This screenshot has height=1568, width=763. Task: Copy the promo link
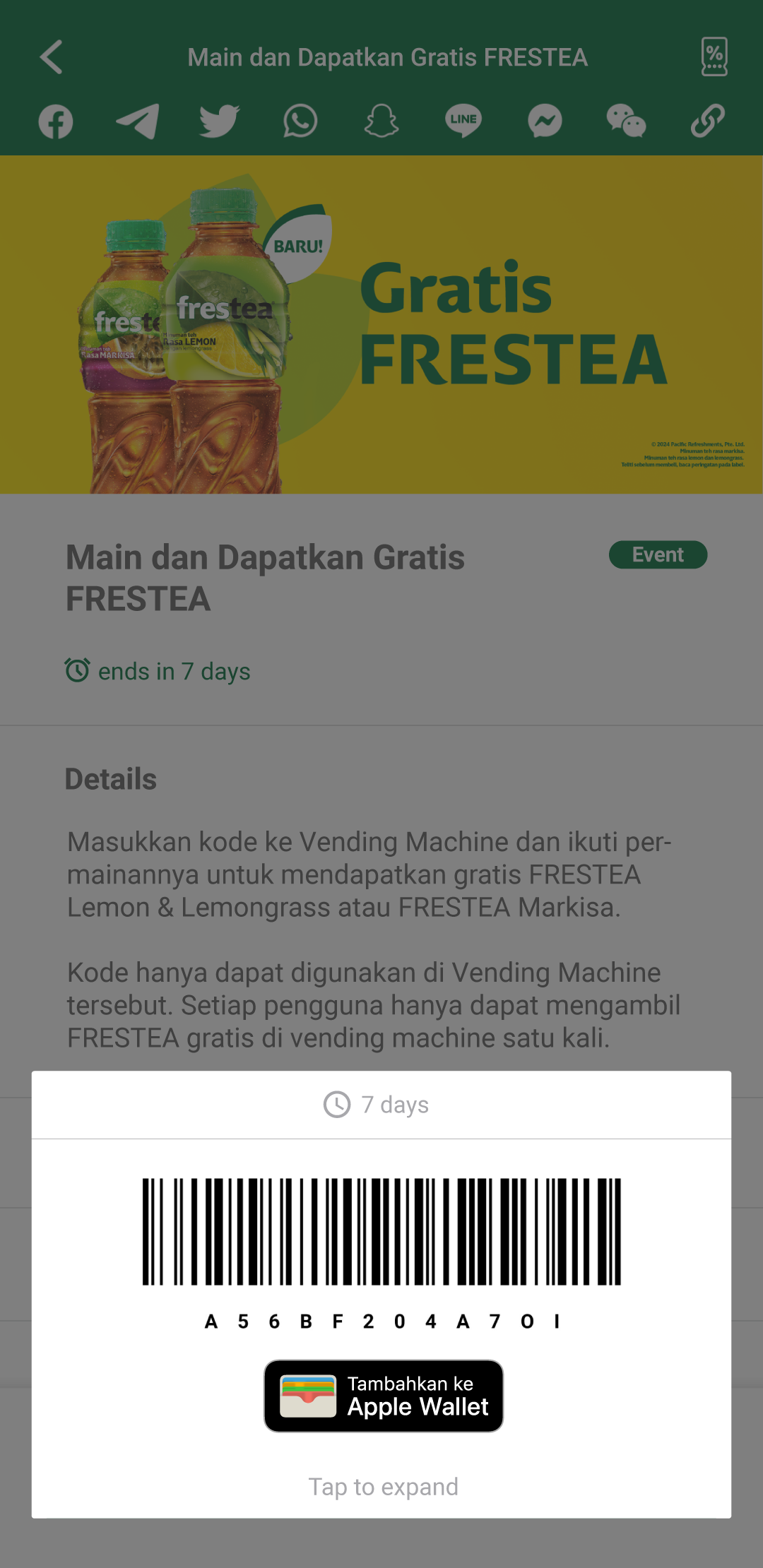point(708,121)
